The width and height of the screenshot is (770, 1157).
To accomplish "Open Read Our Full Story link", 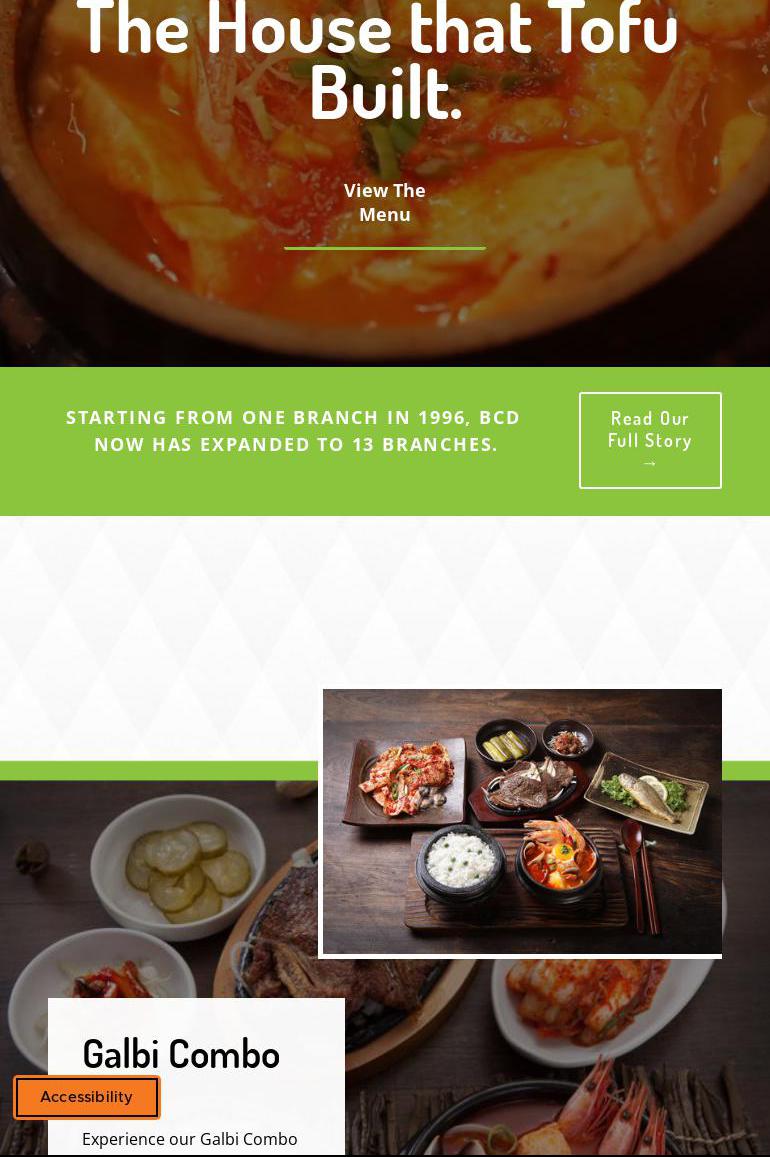I will tap(650, 440).
